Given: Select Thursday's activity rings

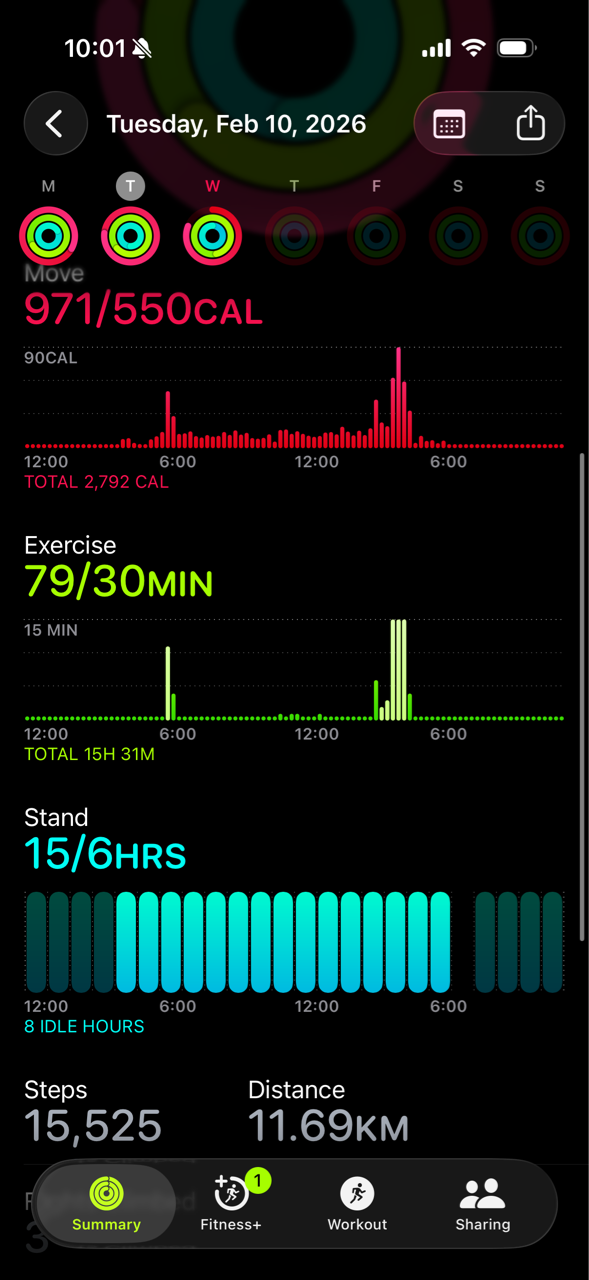Looking at the screenshot, I should pos(294,236).
